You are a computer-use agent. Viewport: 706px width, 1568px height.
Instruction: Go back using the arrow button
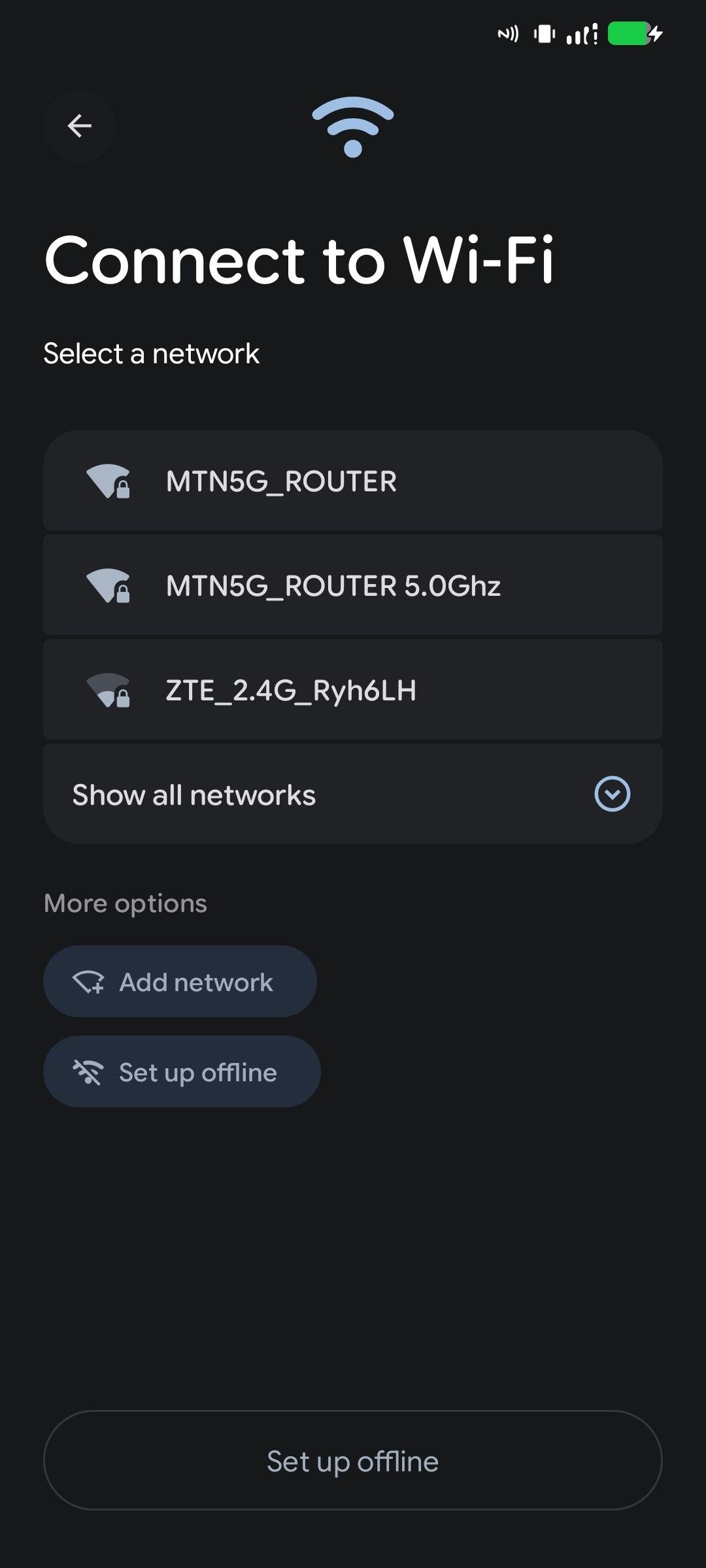pyautogui.click(x=79, y=125)
